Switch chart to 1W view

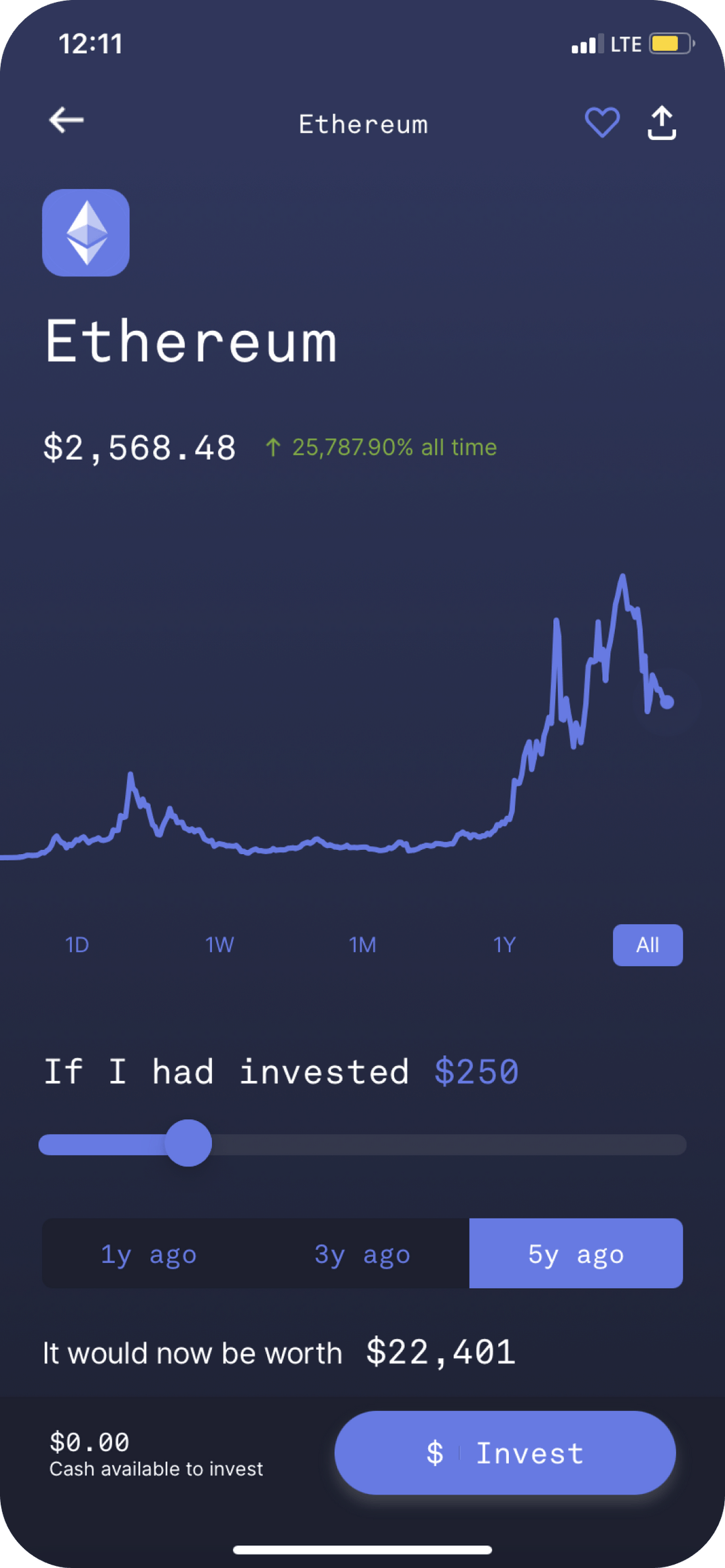pos(220,945)
